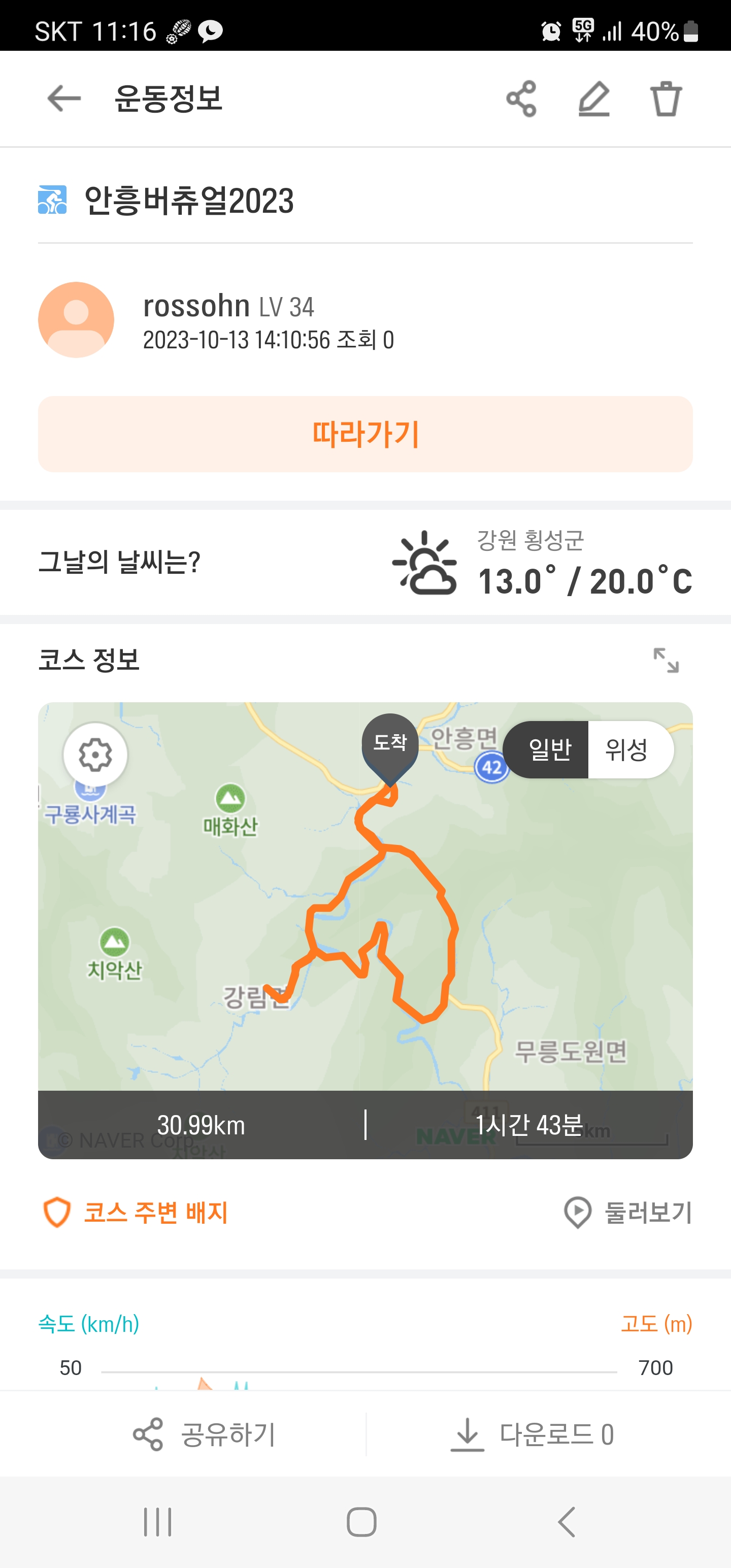Viewport: 731px width, 1568px height.
Task: Tap the share icon in the top bar
Action: tap(521, 99)
